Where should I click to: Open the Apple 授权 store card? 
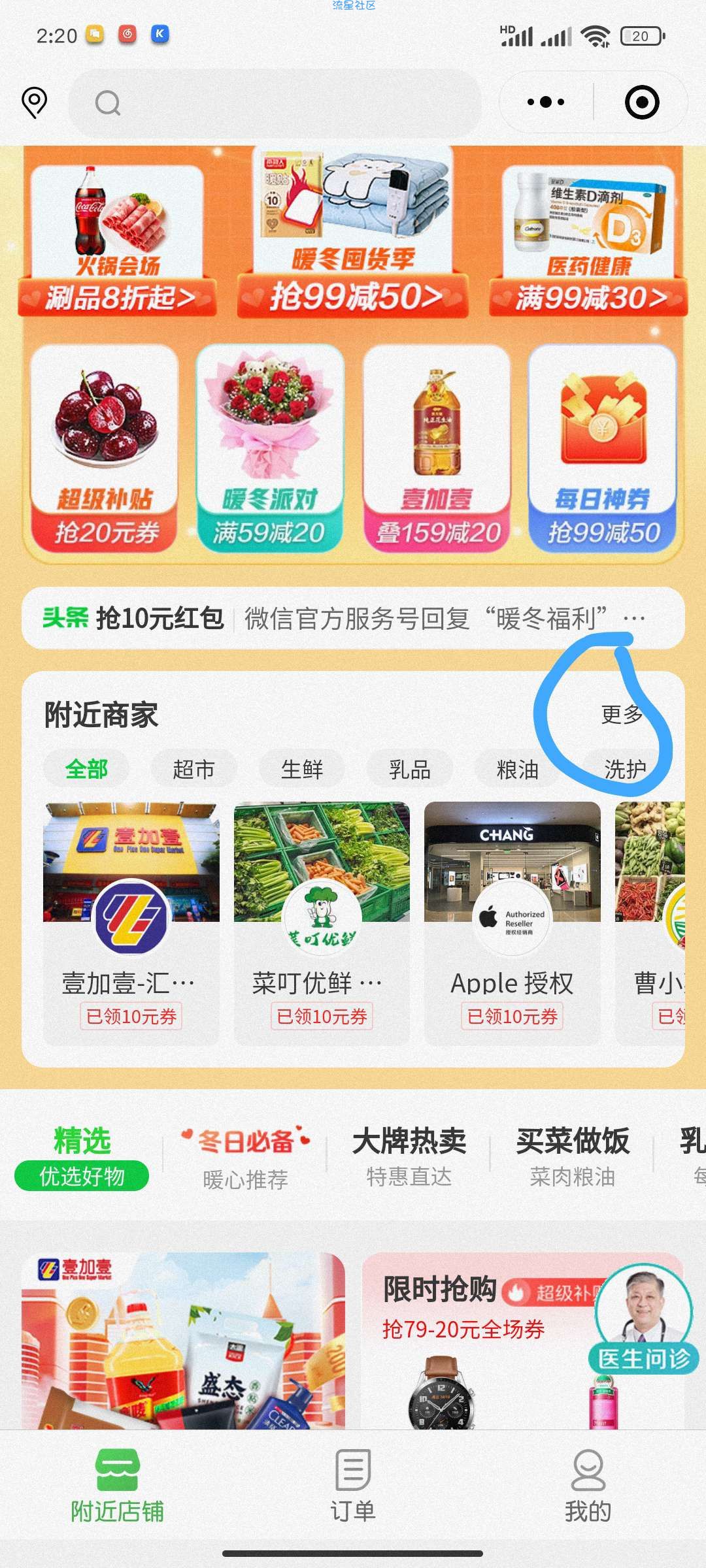coord(512,921)
